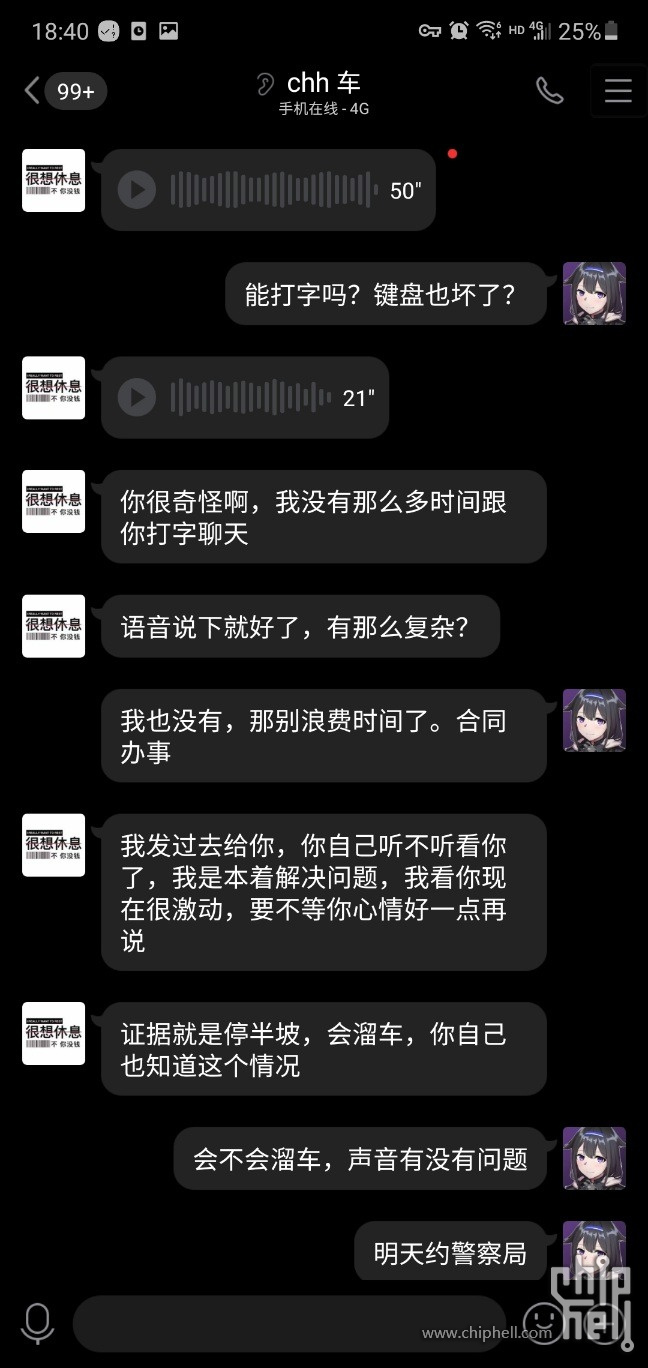Open my avatar beside 能打字吗
The width and height of the screenshot is (648, 1368).
[x=594, y=294]
